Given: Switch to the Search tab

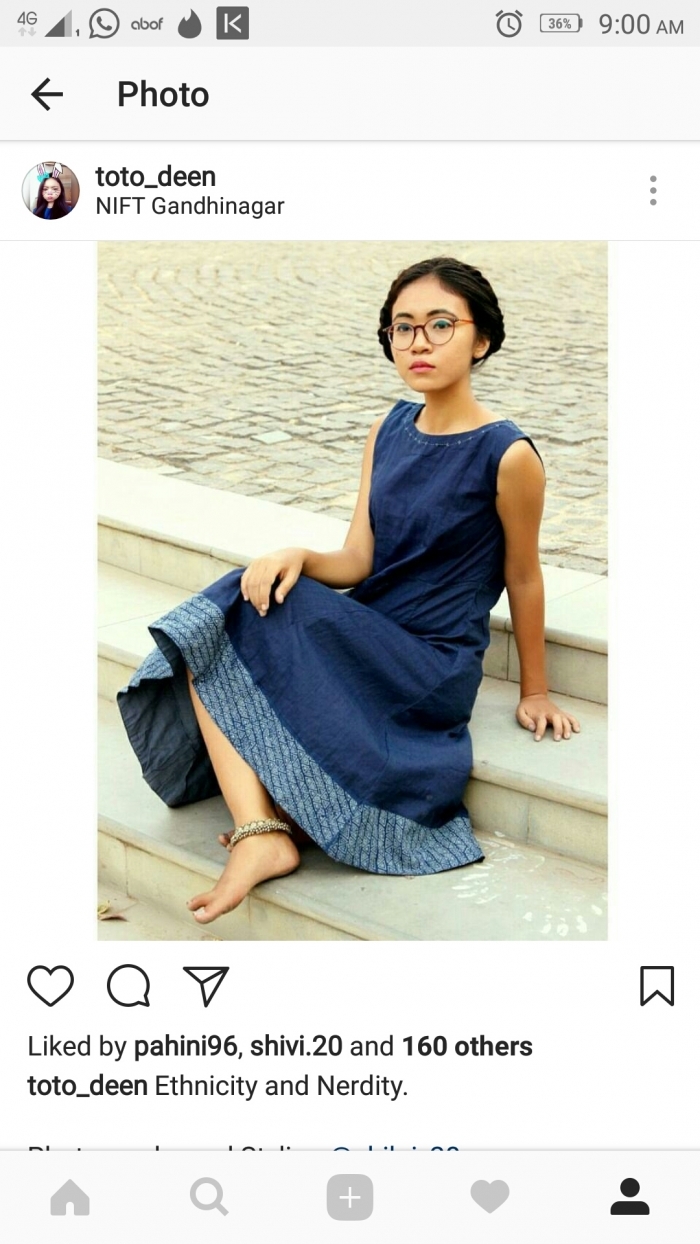Looking at the screenshot, I should tap(209, 1197).
